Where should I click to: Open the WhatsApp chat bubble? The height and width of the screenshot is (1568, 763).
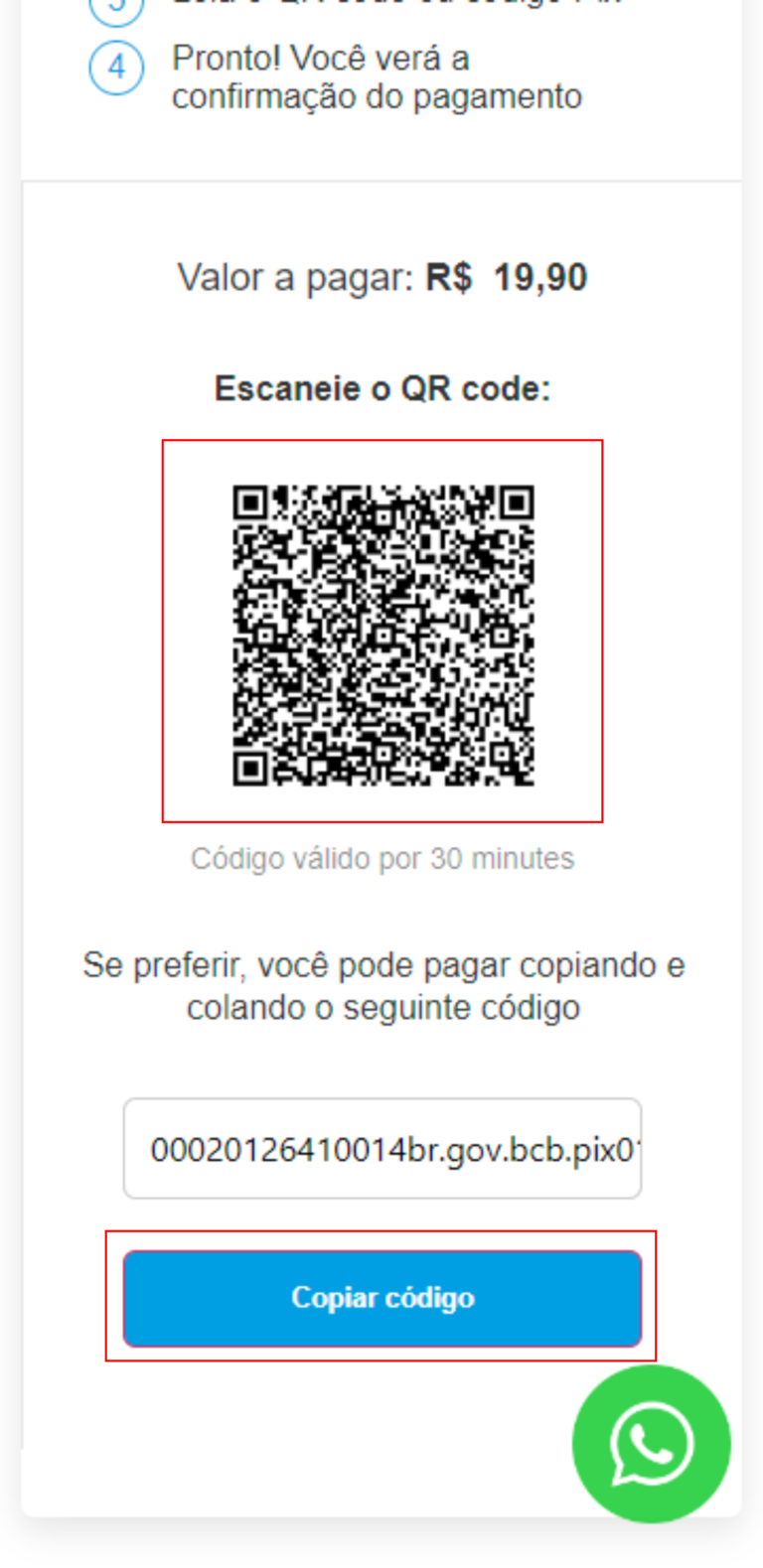coord(651,1443)
